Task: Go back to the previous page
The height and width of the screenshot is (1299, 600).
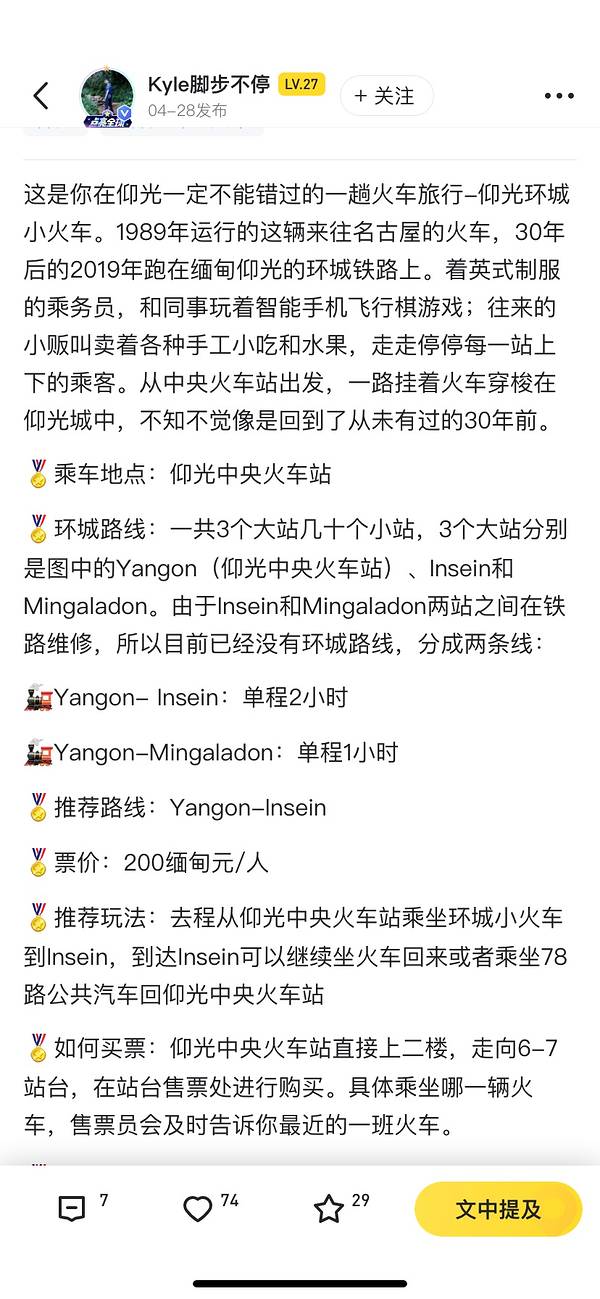Action: click(x=40, y=96)
